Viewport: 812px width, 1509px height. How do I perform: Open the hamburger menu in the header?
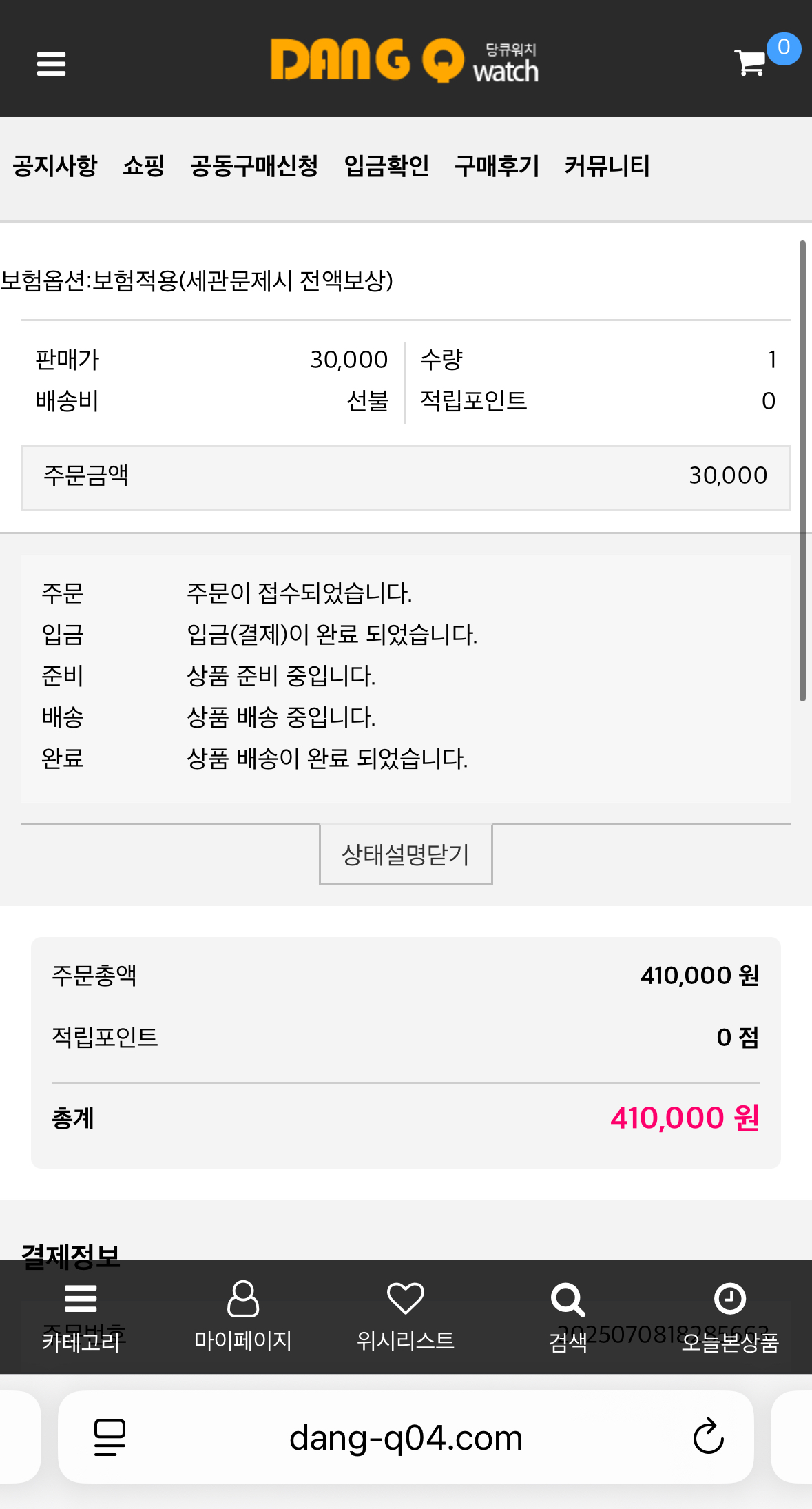[51, 64]
